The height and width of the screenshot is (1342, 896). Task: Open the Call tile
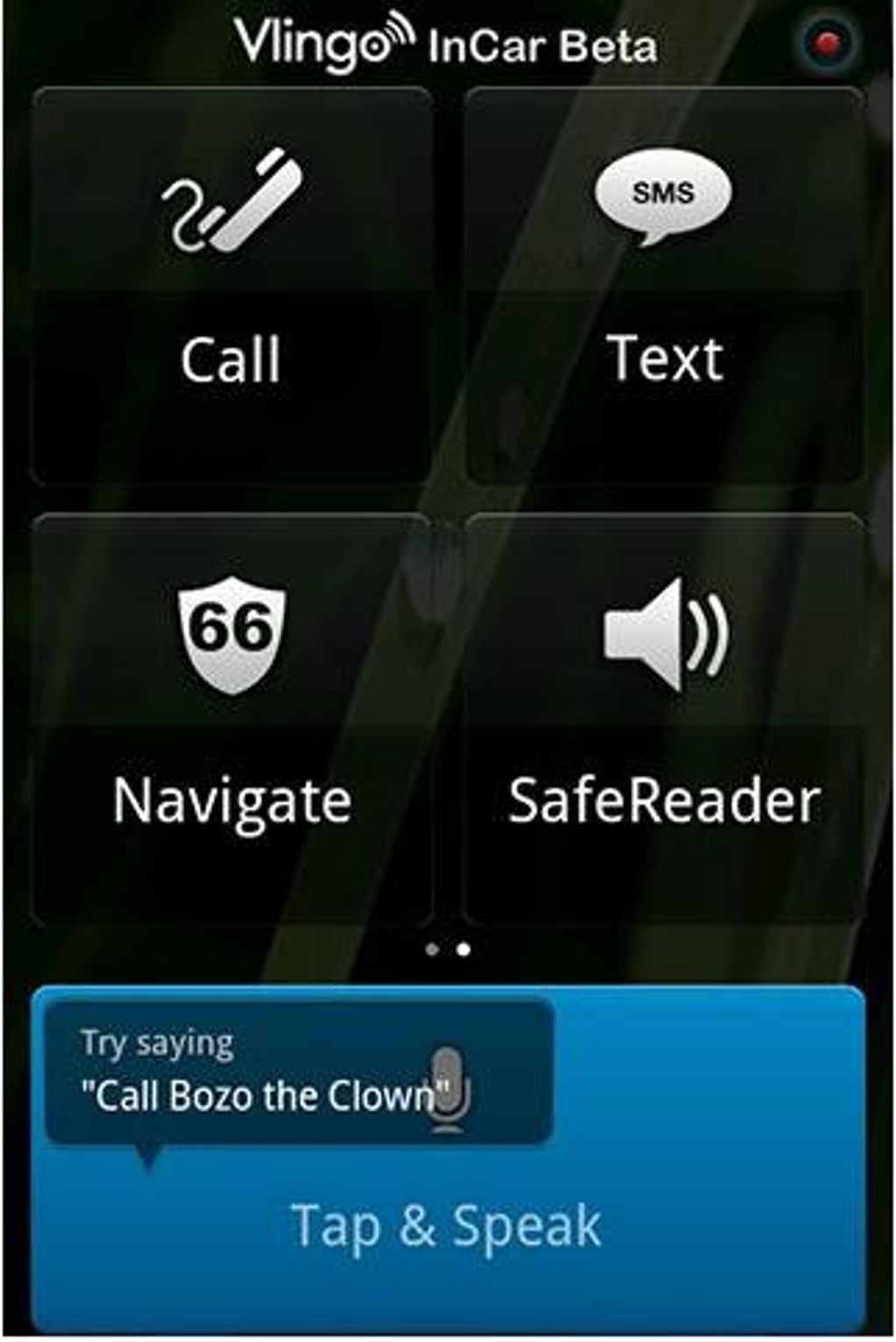point(232,286)
